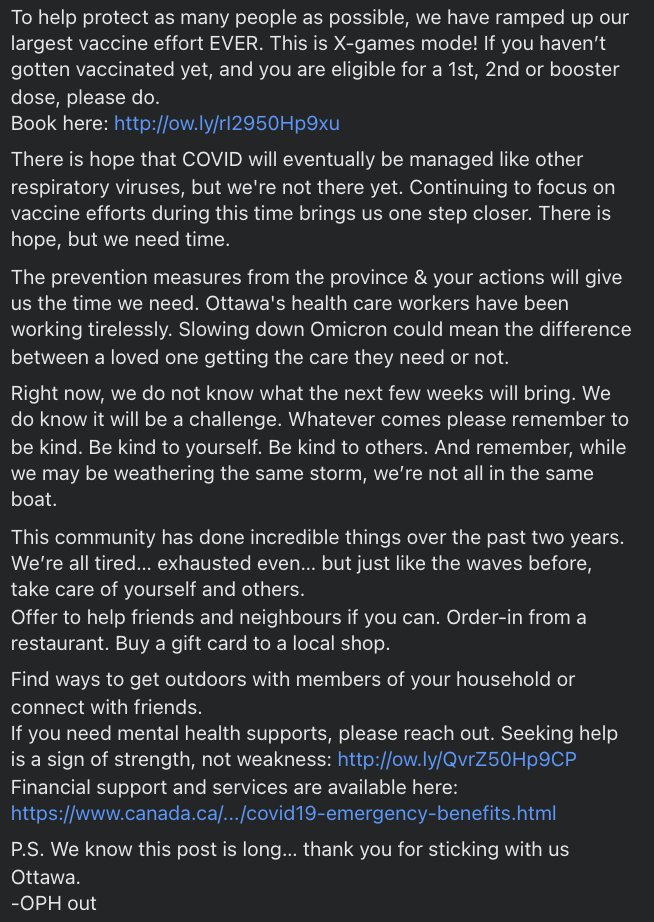Open the vaccine booking link ow.ly/rl2950Hp9xu
The image size is (654, 922).
tap(227, 124)
